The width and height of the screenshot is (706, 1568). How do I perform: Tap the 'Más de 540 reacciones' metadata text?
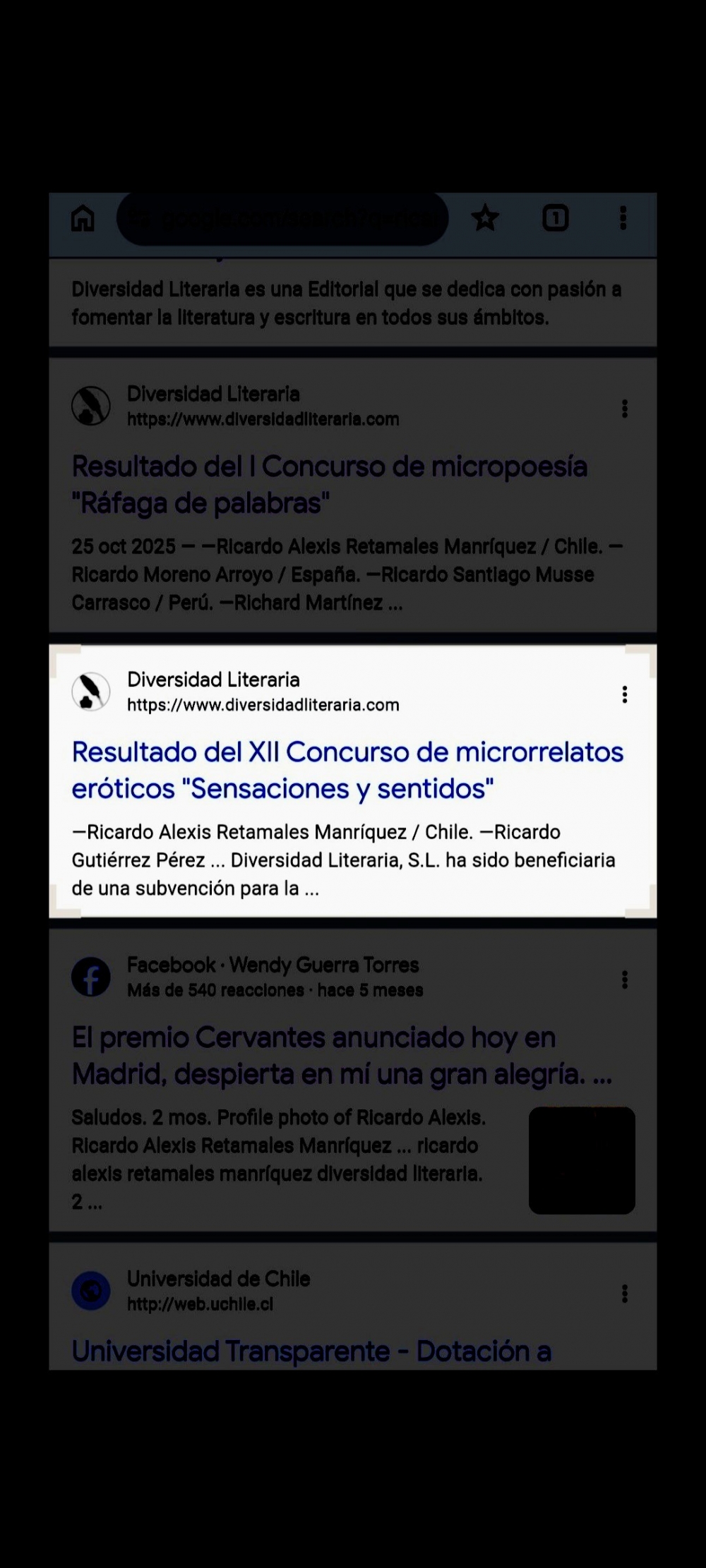pyautogui.click(x=274, y=990)
